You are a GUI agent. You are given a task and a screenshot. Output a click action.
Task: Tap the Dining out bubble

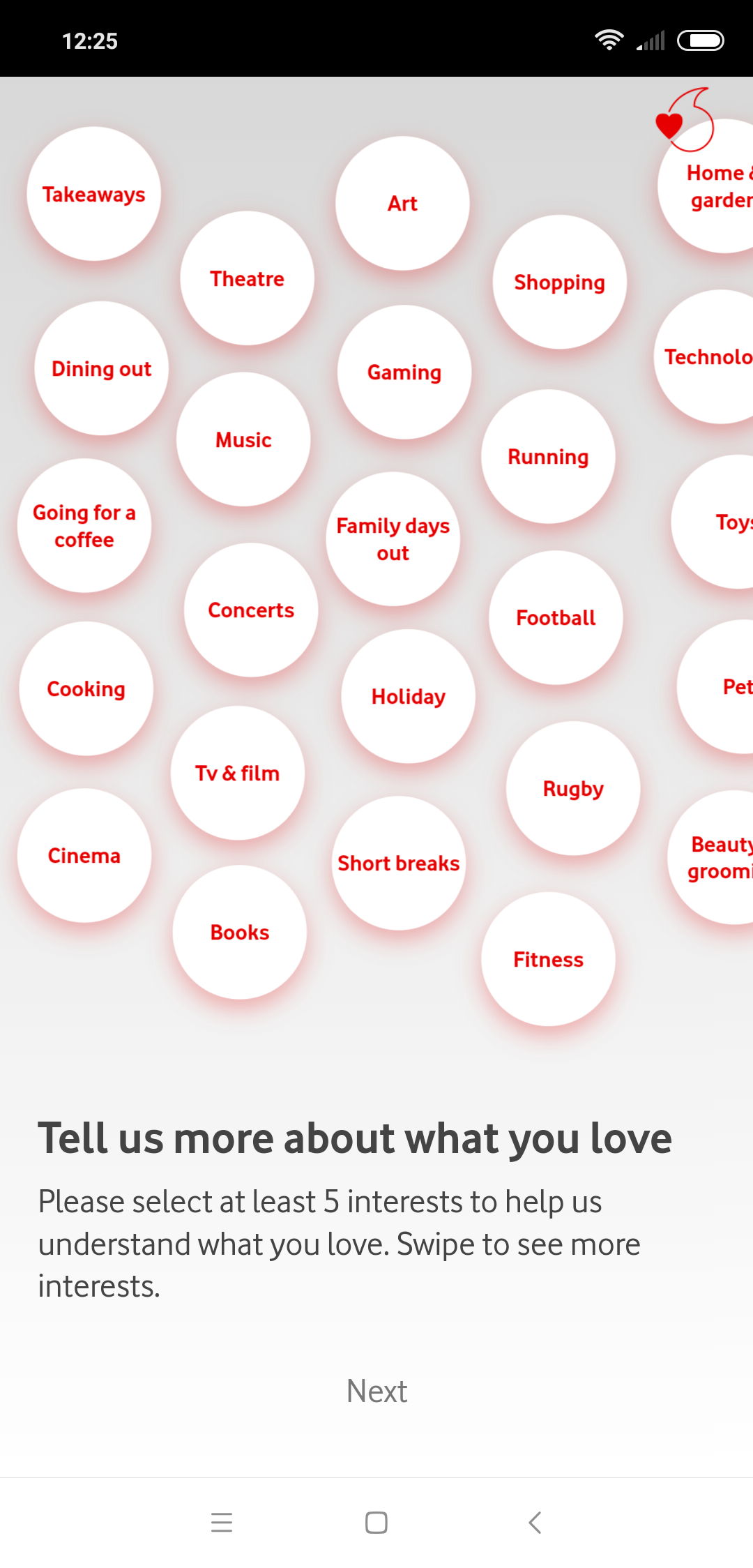click(101, 368)
